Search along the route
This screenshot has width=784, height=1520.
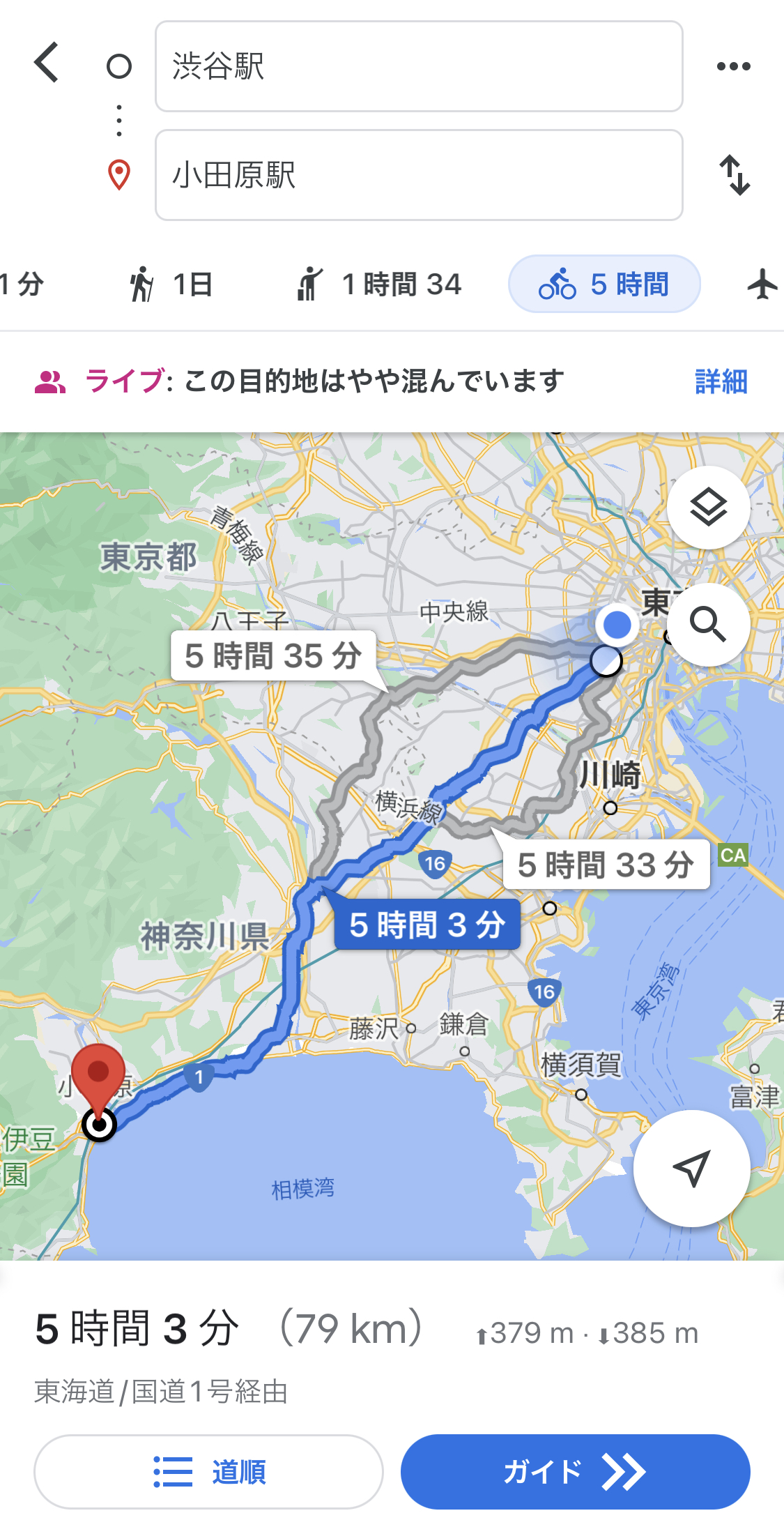709,624
